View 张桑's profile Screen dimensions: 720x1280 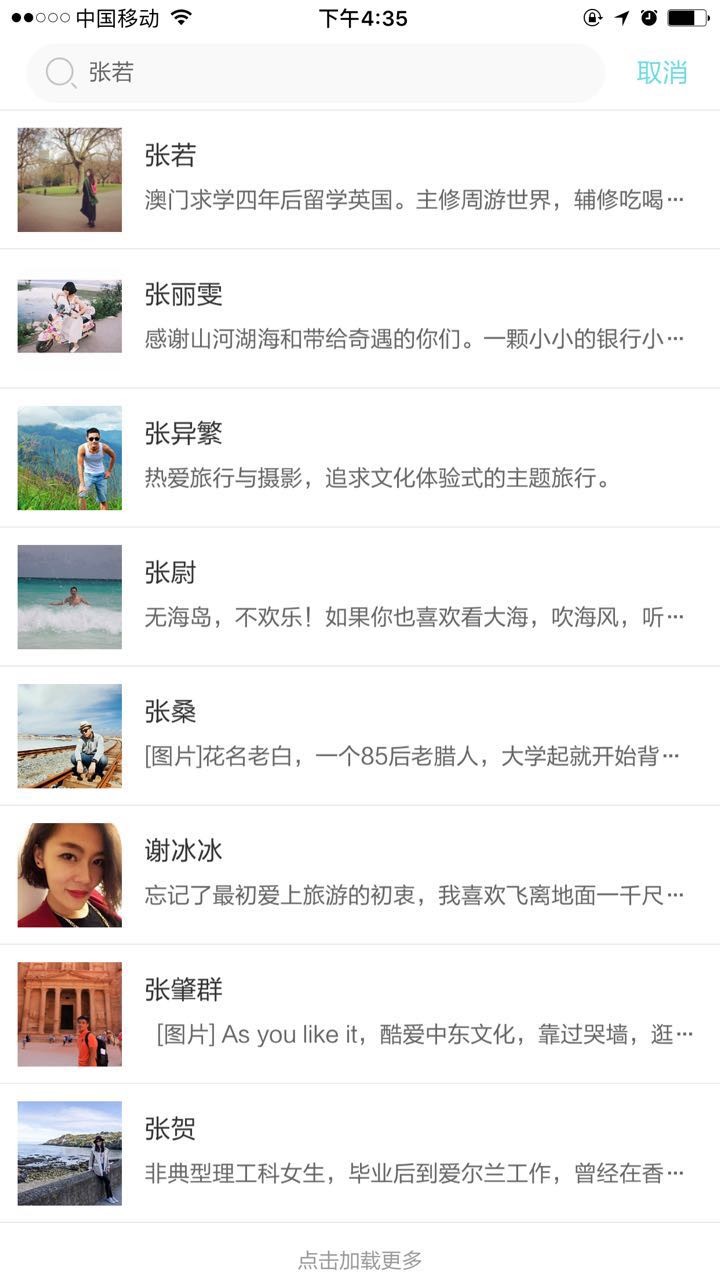pos(360,736)
